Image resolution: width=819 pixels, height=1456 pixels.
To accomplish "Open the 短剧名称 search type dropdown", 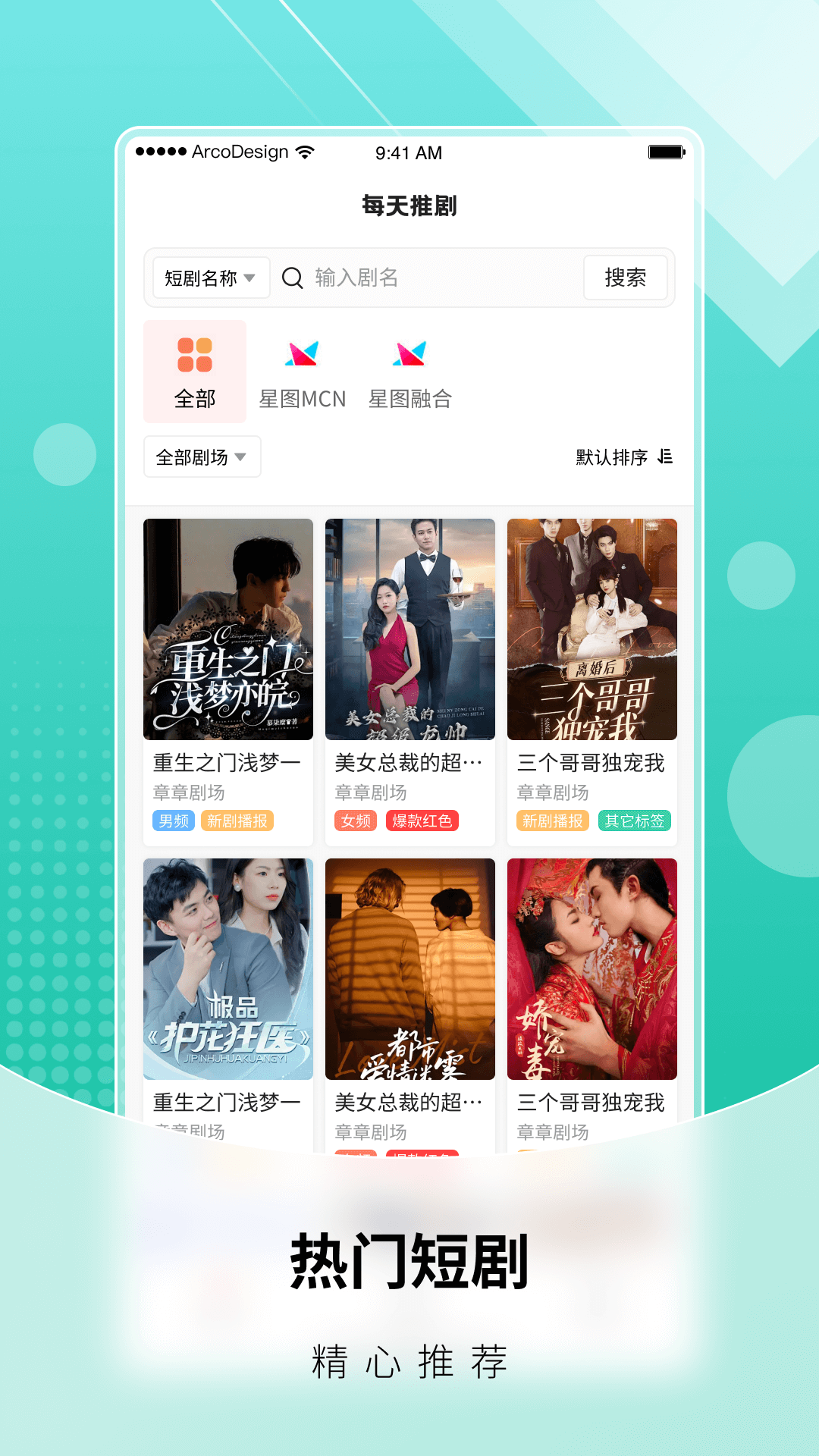I will click(x=210, y=278).
